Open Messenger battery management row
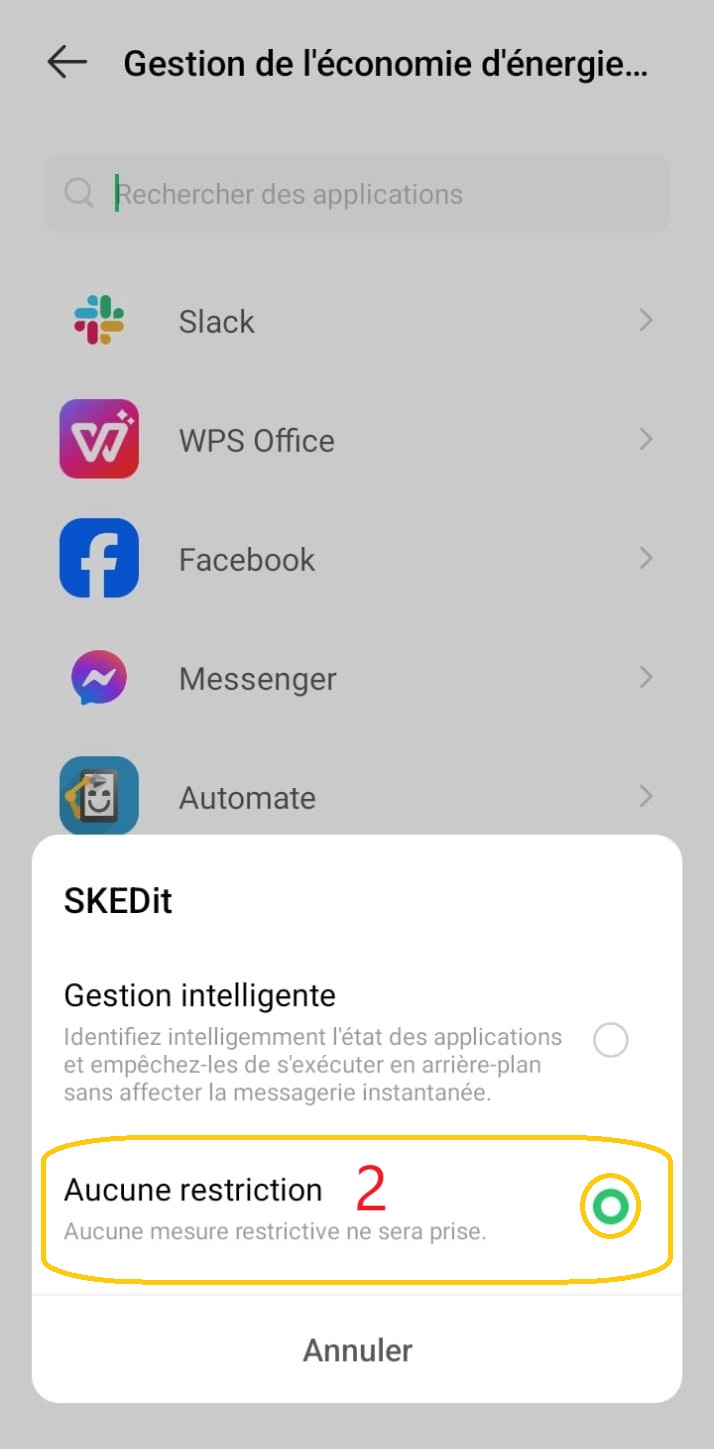The height and width of the screenshot is (1449, 714). pyautogui.click(x=356, y=678)
